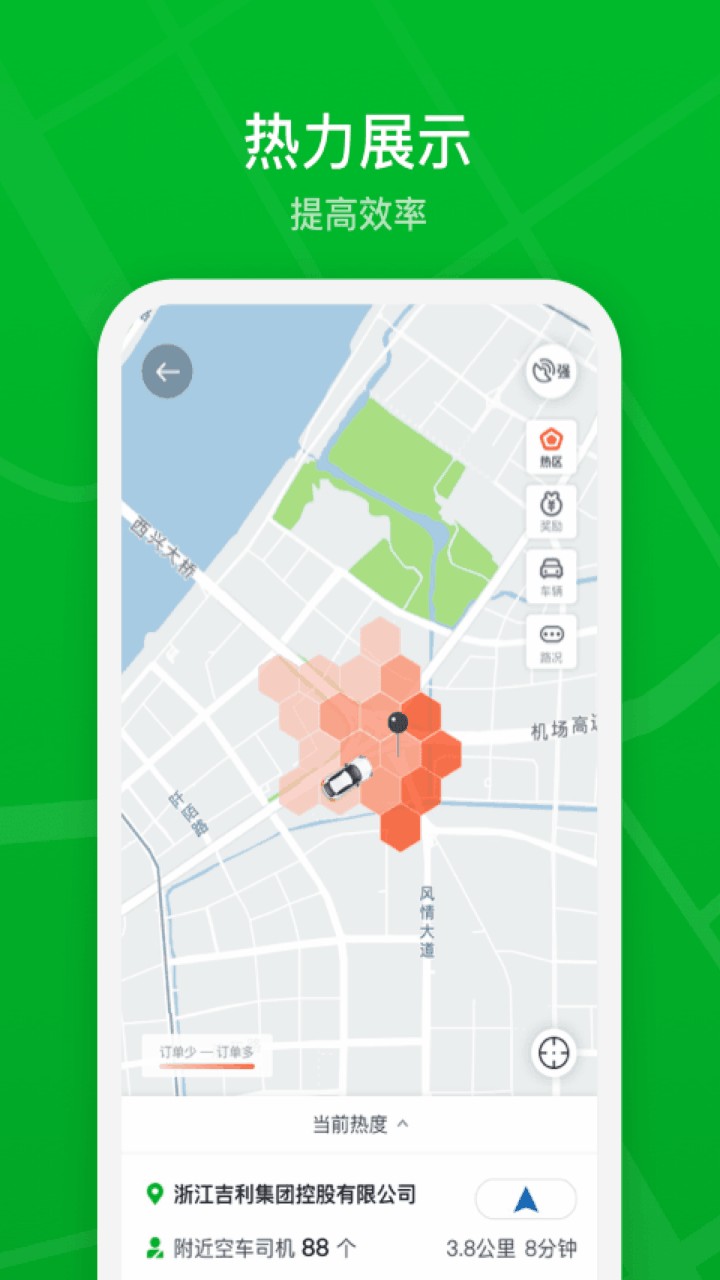
Task: Select the 奖励 rewards icon on map sidebar
Action: [550, 512]
